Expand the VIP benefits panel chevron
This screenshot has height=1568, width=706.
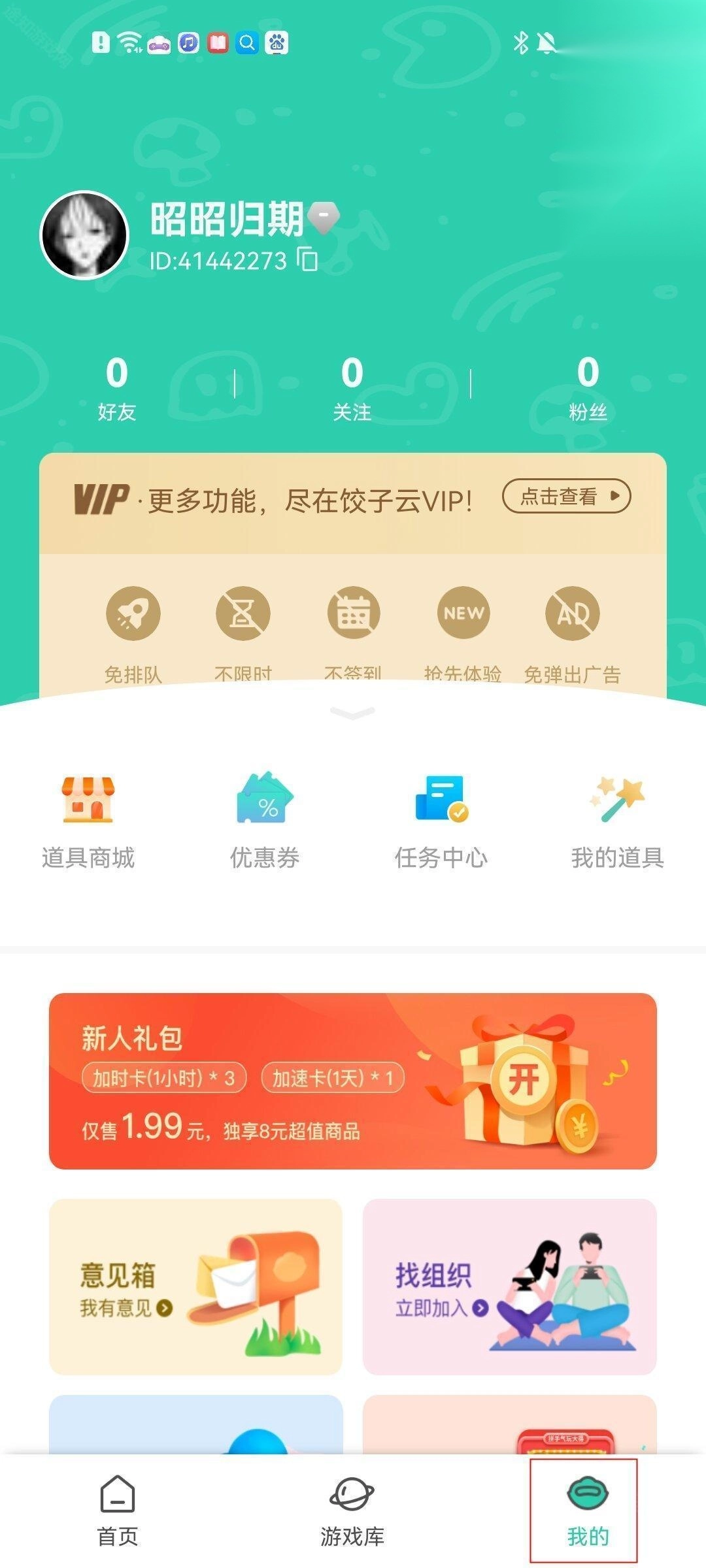point(353,712)
